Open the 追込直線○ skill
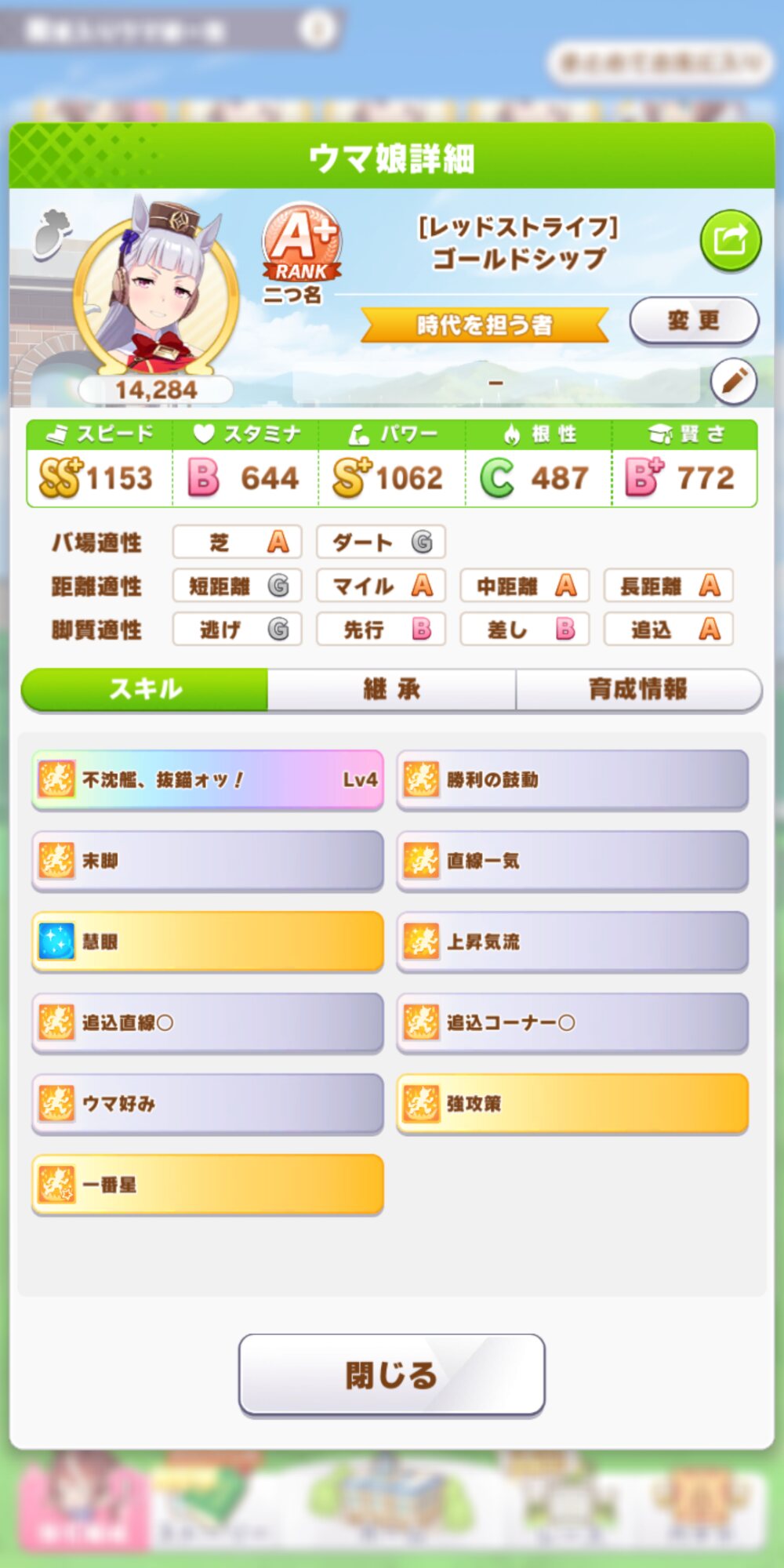 click(x=208, y=1022)
